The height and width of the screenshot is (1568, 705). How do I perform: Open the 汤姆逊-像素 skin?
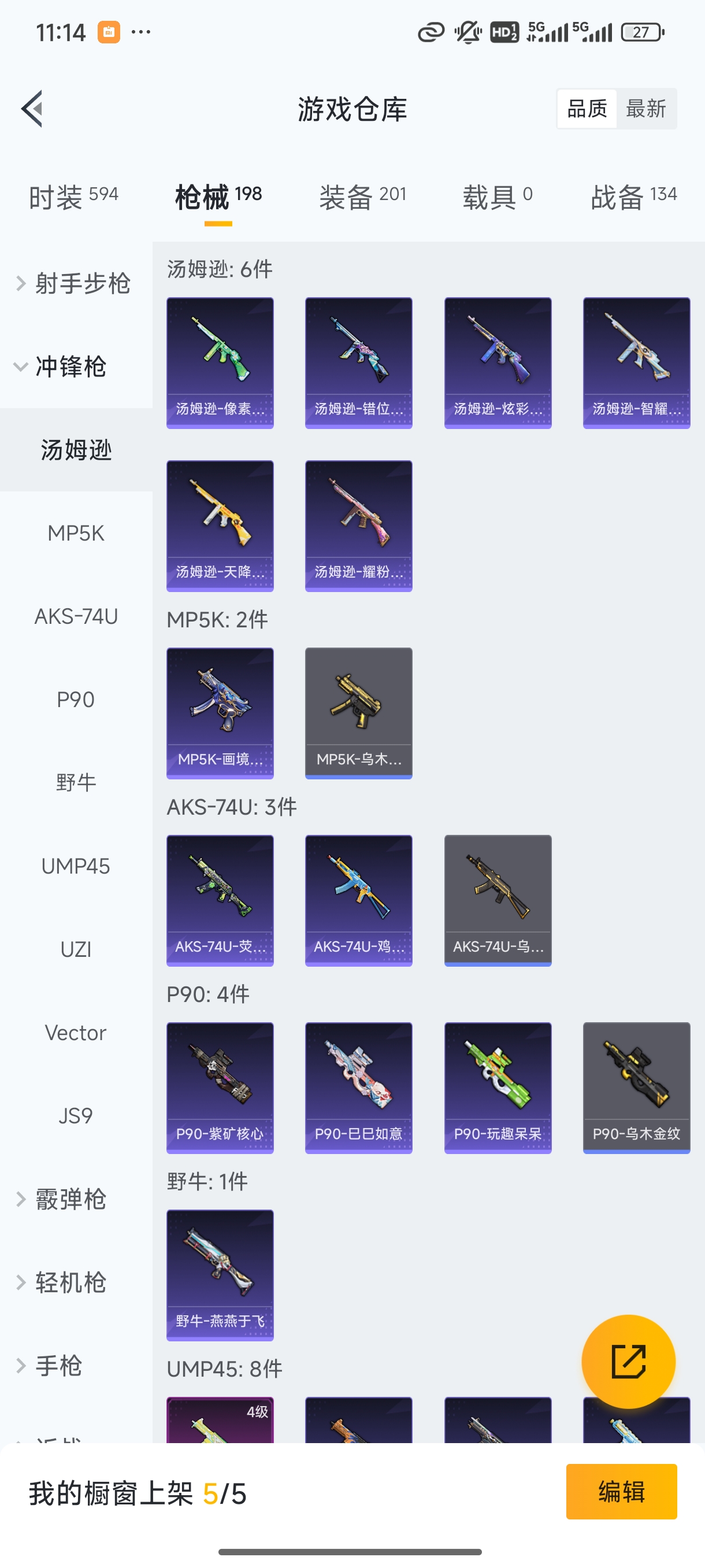pyautogui.click(x=220, y=363)
